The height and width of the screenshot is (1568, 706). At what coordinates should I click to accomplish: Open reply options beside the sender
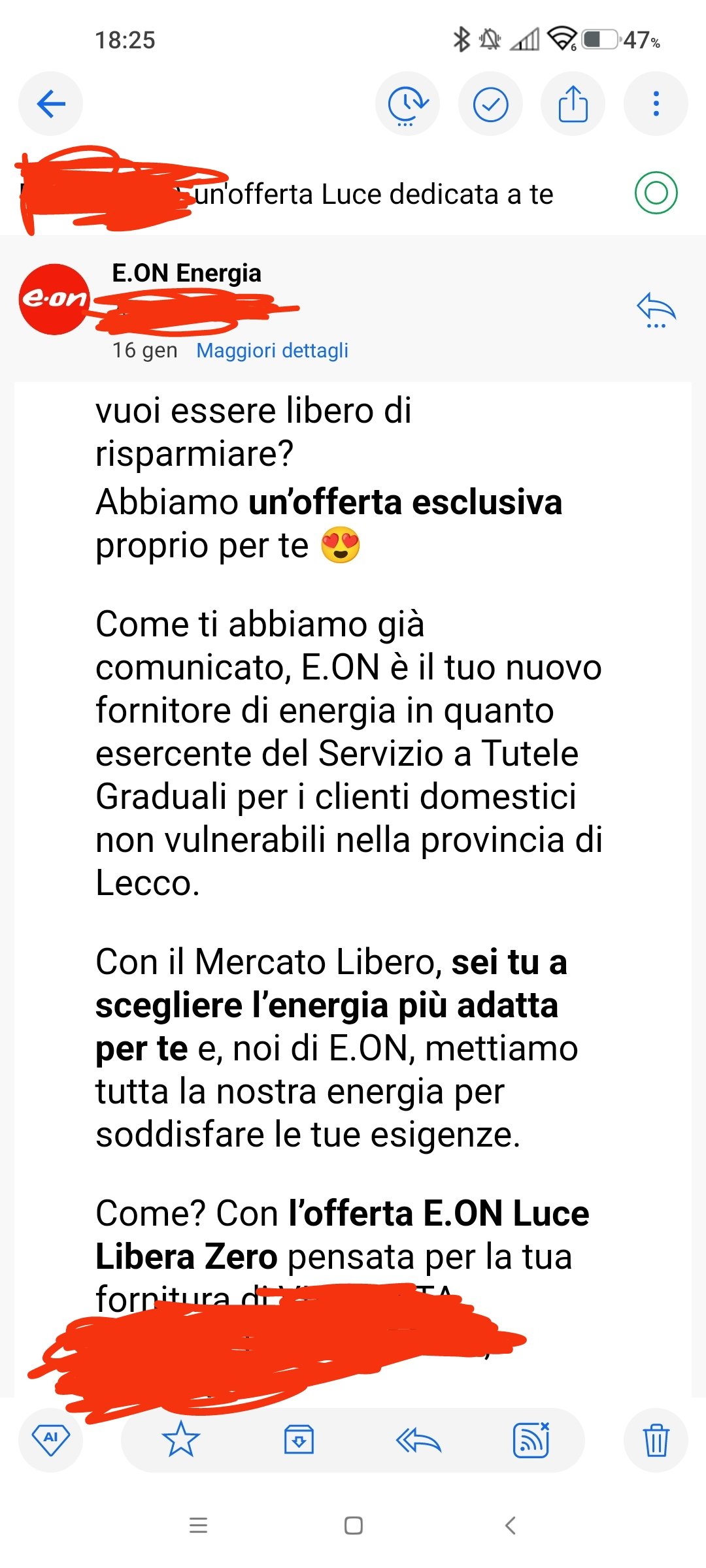[656, 309]
